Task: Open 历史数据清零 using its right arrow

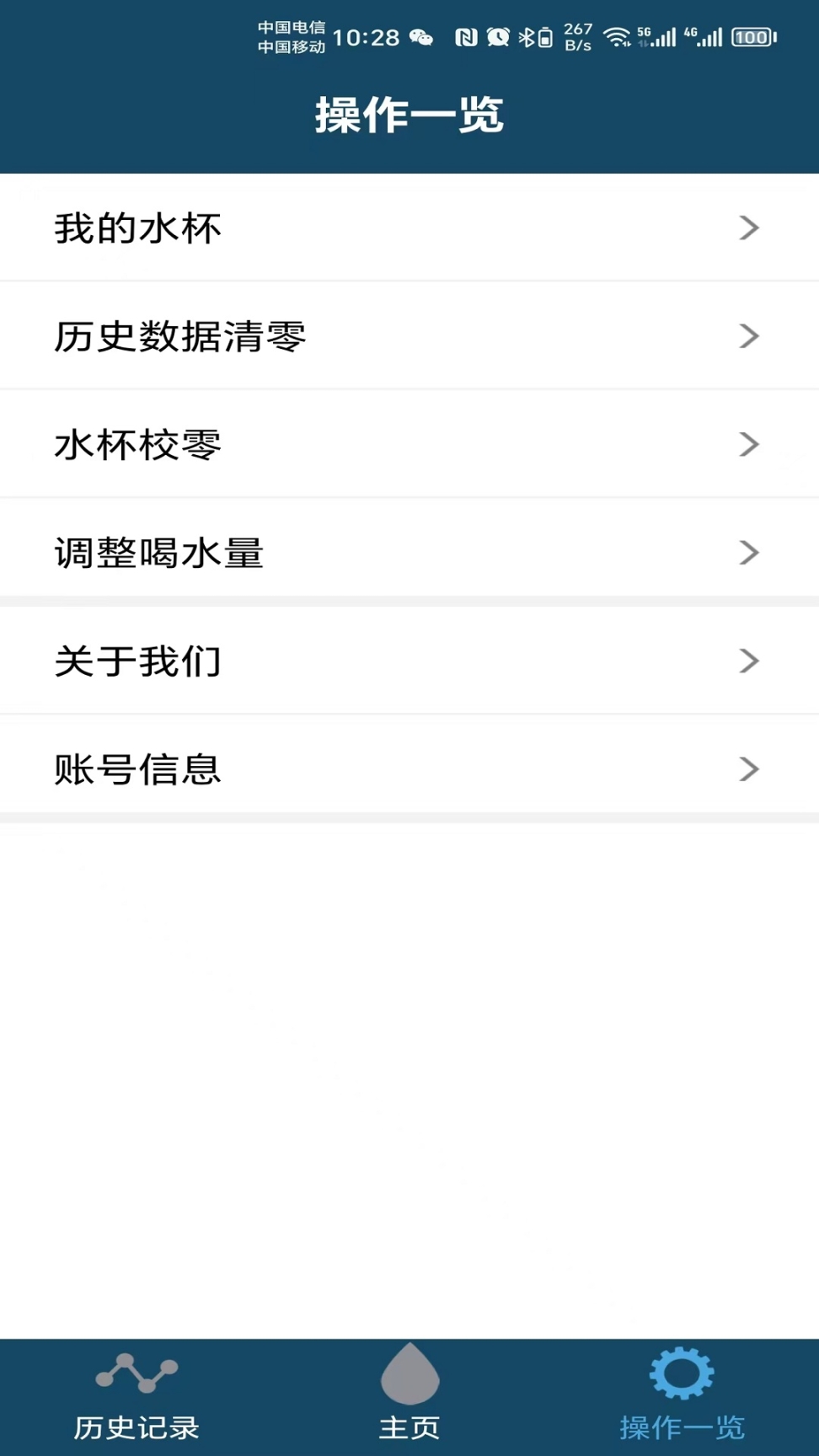Action: pos(748,335)
